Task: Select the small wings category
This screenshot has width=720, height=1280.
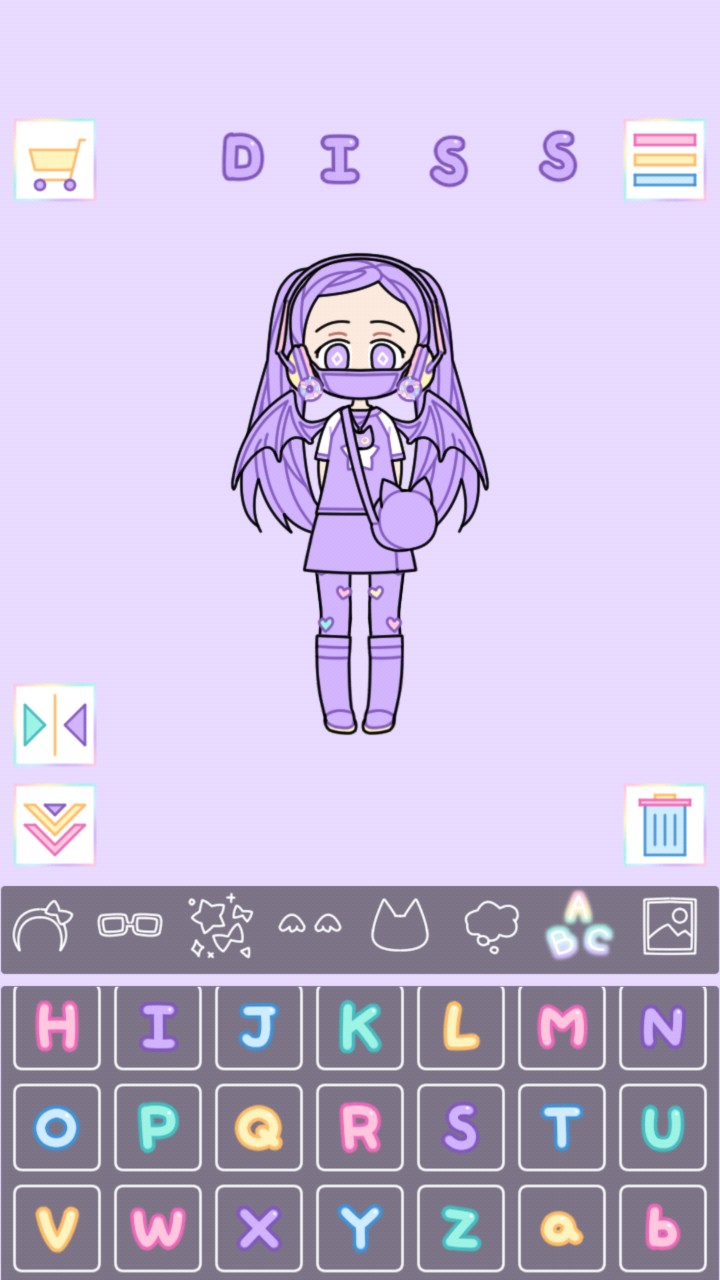Action: pyautogui.click(x=309, y=925)
